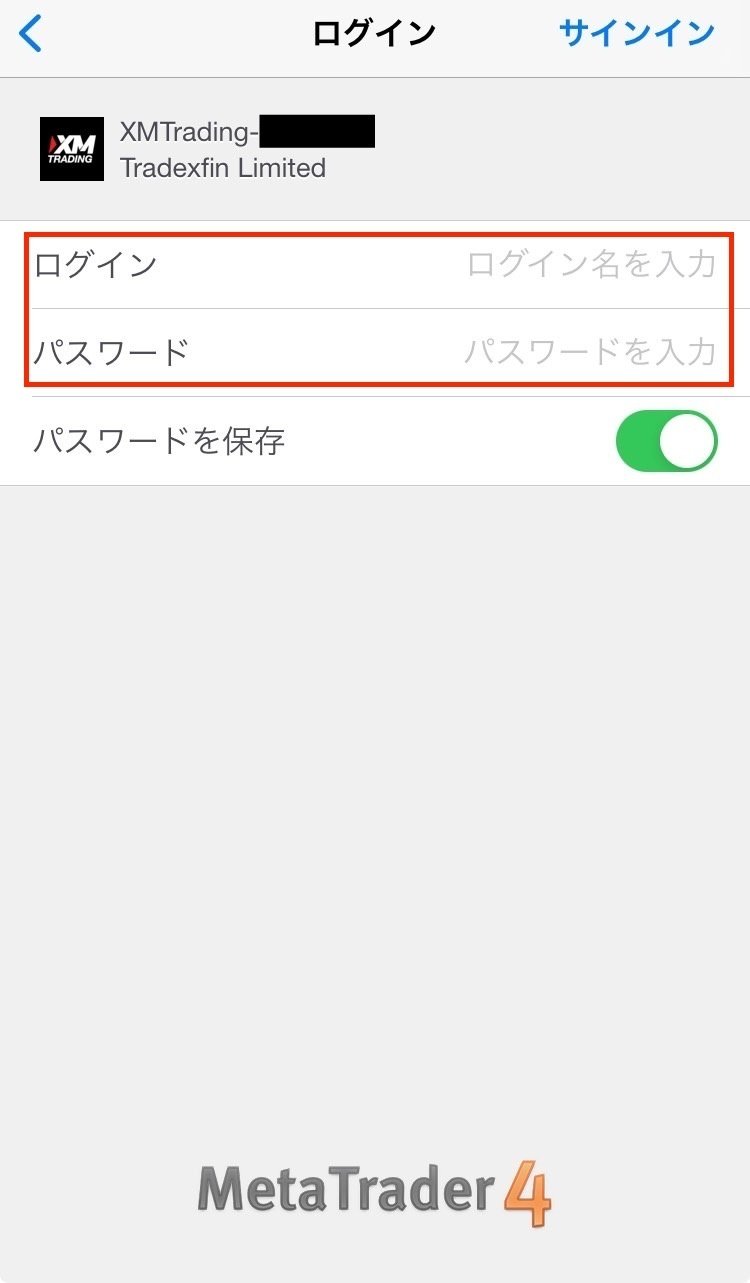This screenshot has height=1283, width=750.
Task: Tap the サインイン button
Action: (637, 33)
